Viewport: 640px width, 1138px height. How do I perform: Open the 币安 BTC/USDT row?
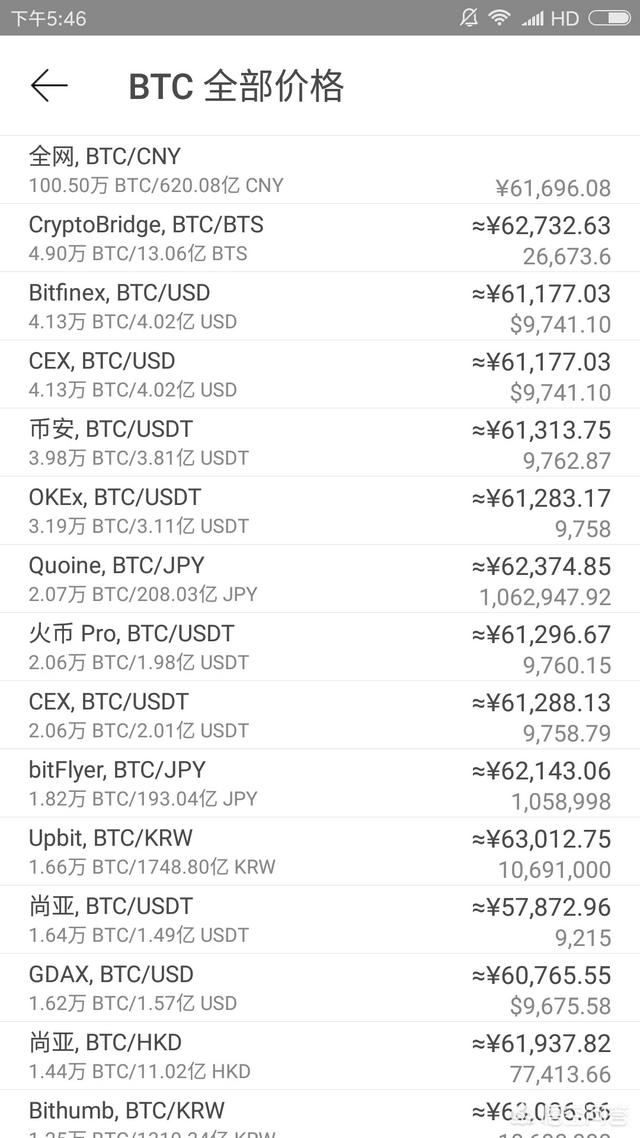point(320,442)
